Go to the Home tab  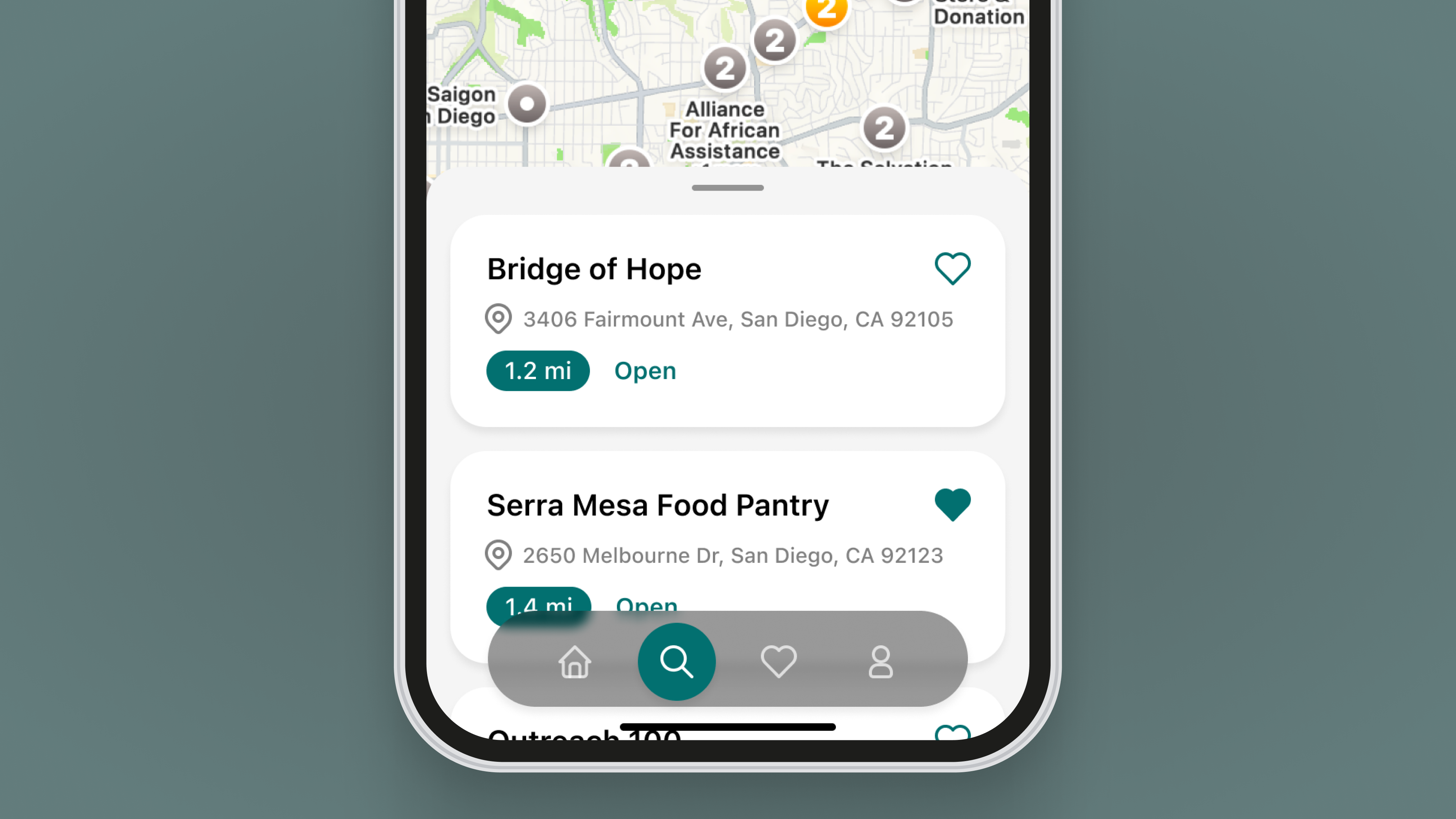click(575, 661)
